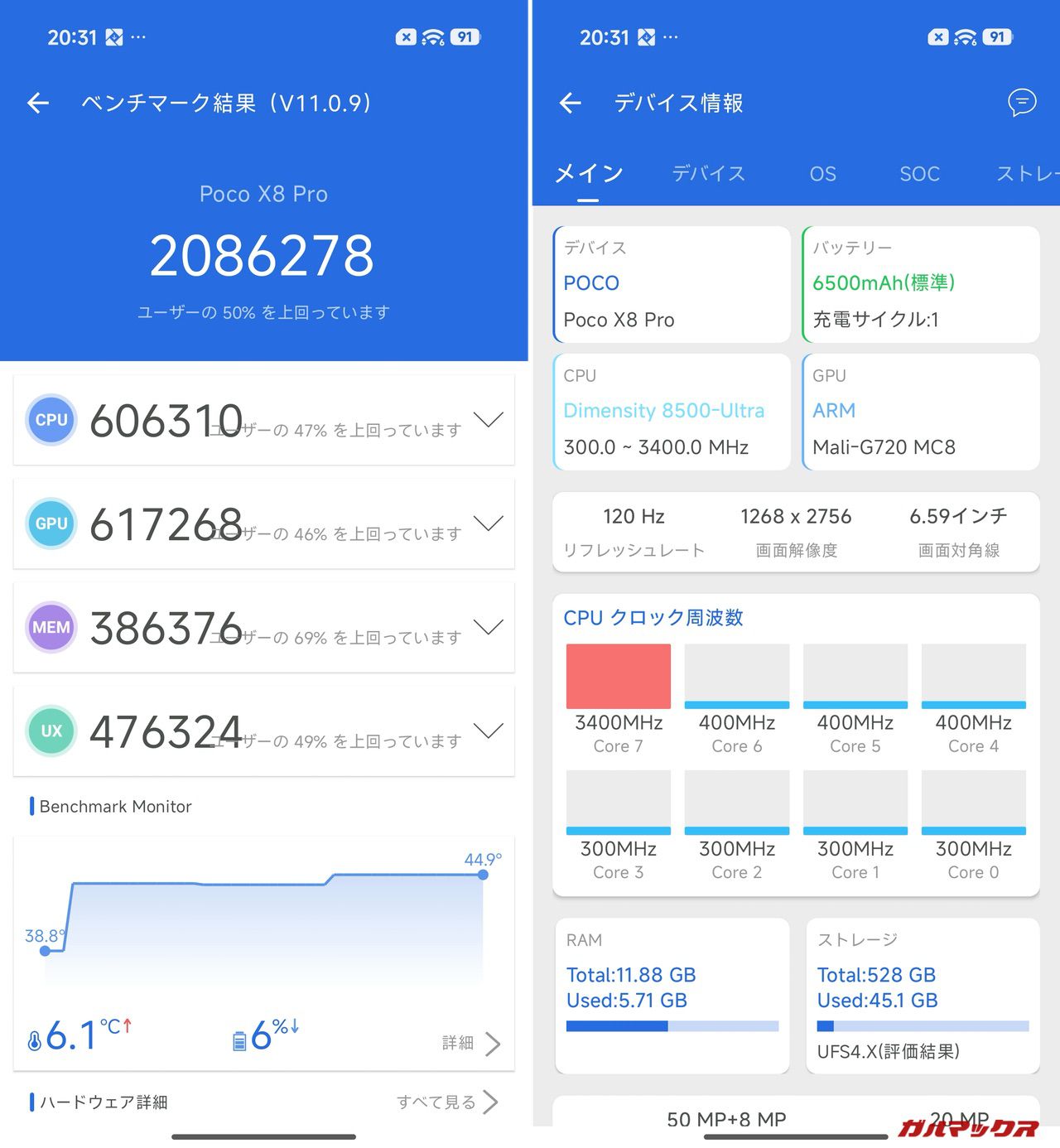The height and width of the screenshot is (1148, 1060).
Task: Open the storage UFS4.X card
Action: (923, 995)
